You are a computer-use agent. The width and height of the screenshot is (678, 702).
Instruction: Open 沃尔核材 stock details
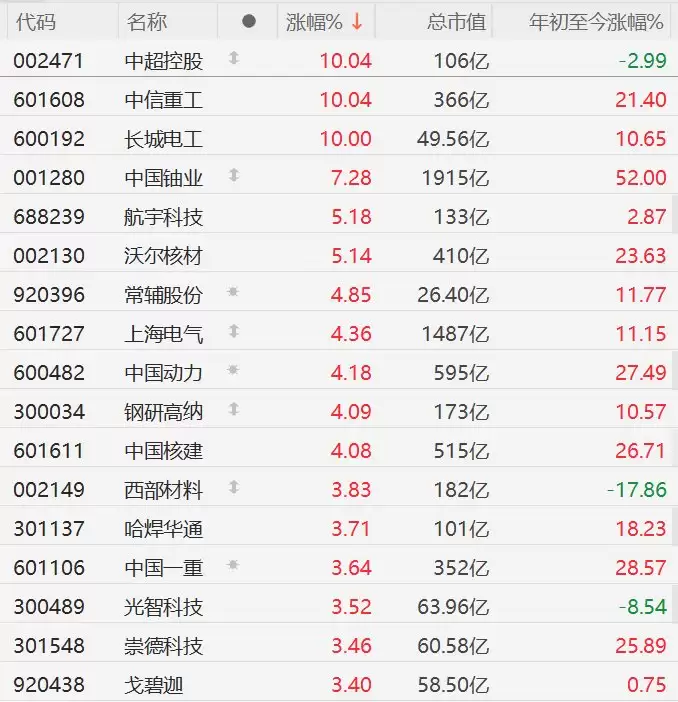click(164, 256)
